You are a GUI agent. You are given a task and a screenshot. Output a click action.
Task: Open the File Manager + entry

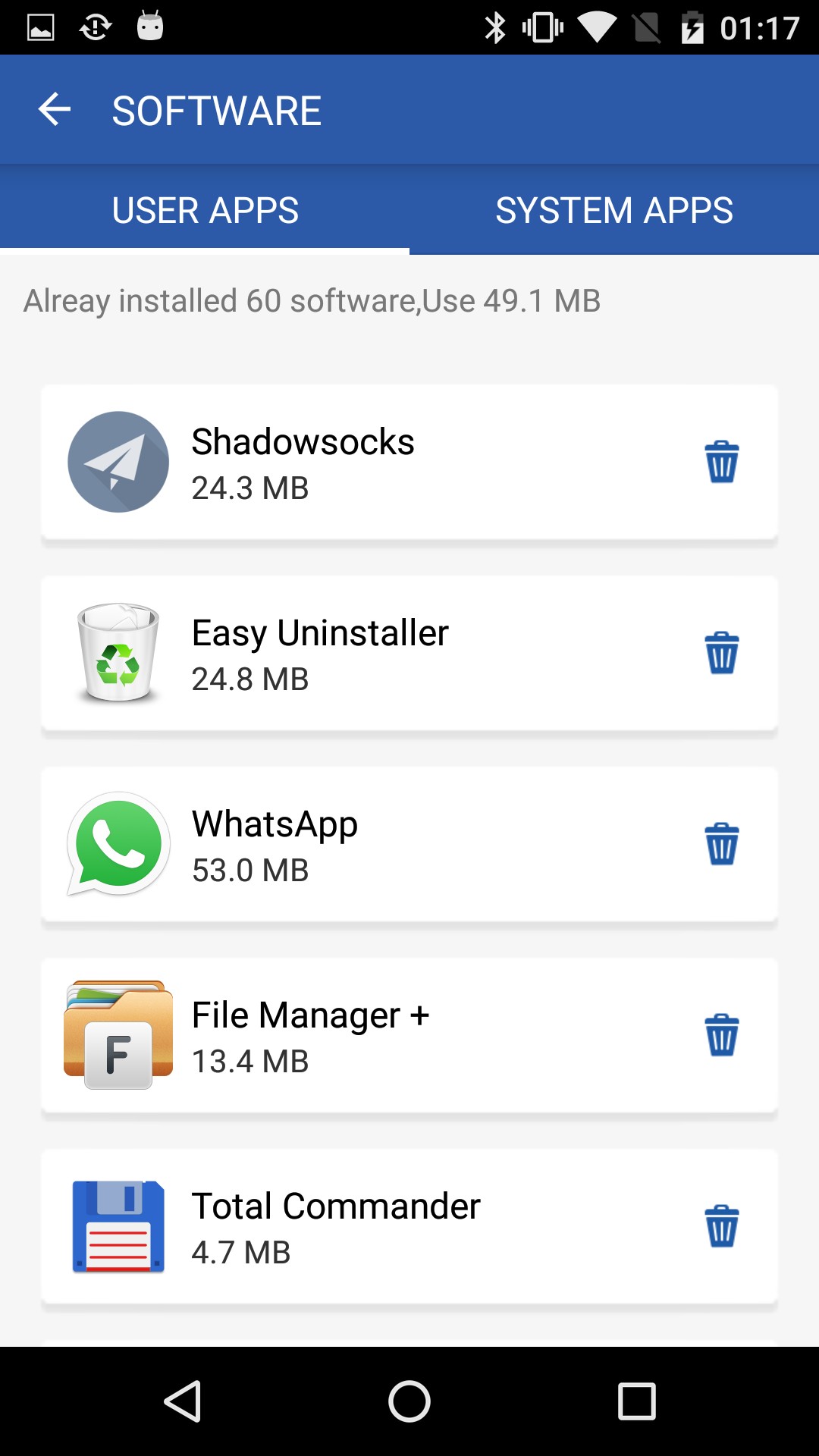(341, 1036)
